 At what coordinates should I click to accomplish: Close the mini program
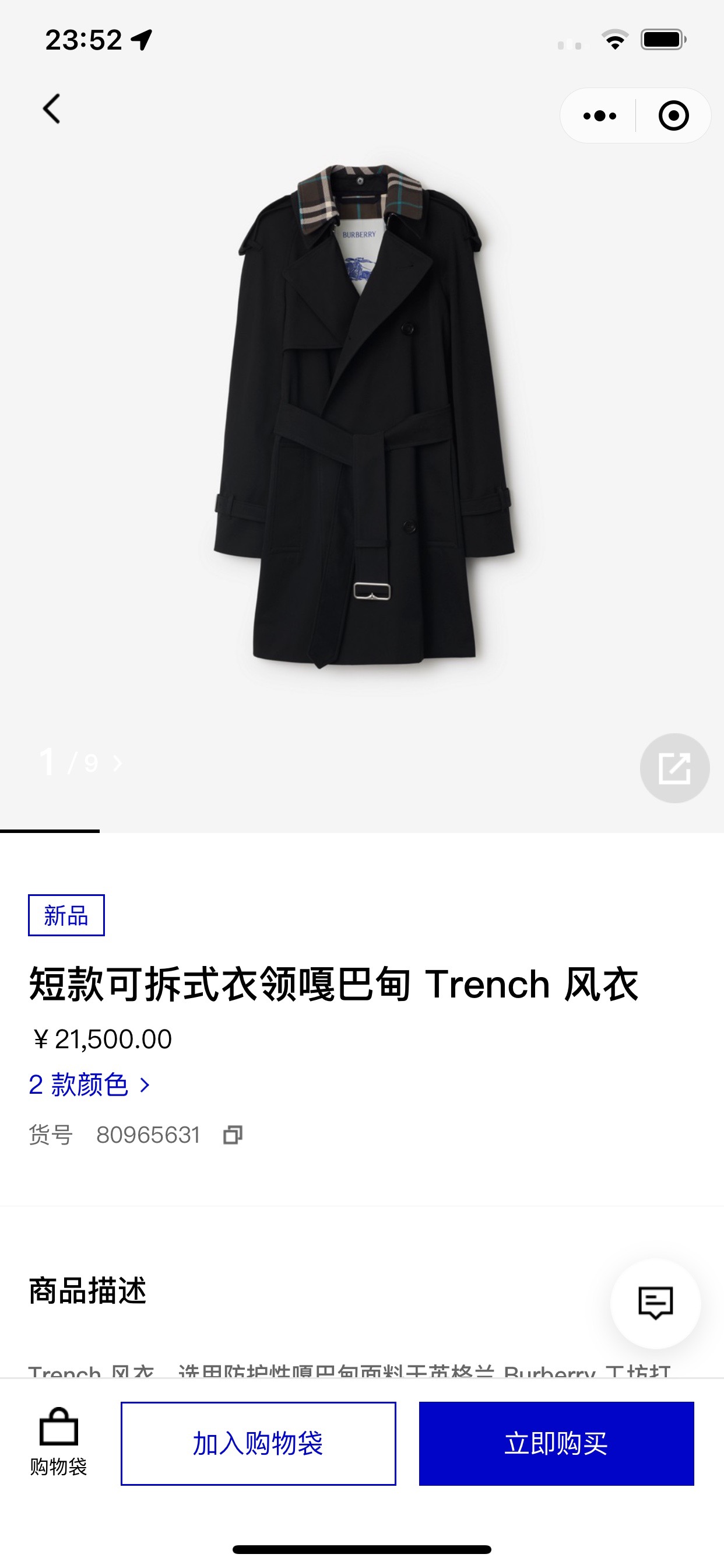pyautogui.click(x=673, y=116)
